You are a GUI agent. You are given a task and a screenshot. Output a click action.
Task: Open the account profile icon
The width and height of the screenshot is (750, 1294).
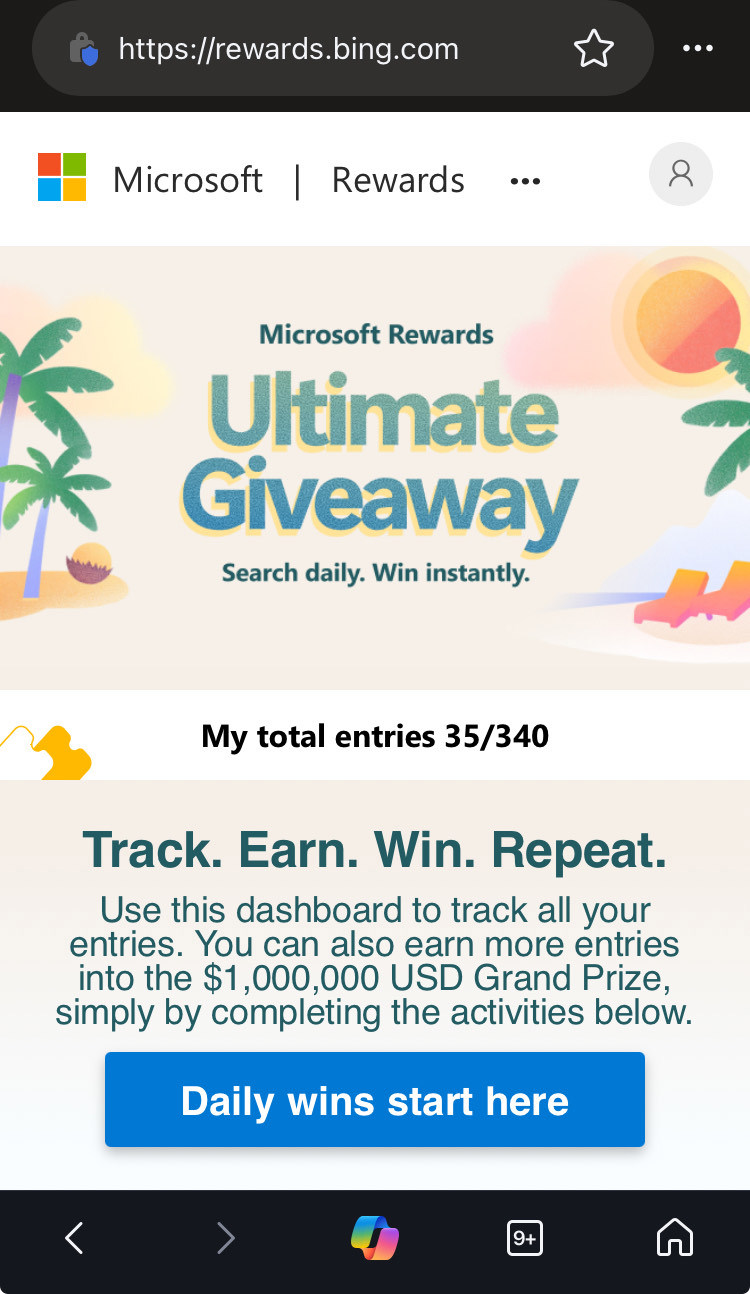(x=681, y=174)
